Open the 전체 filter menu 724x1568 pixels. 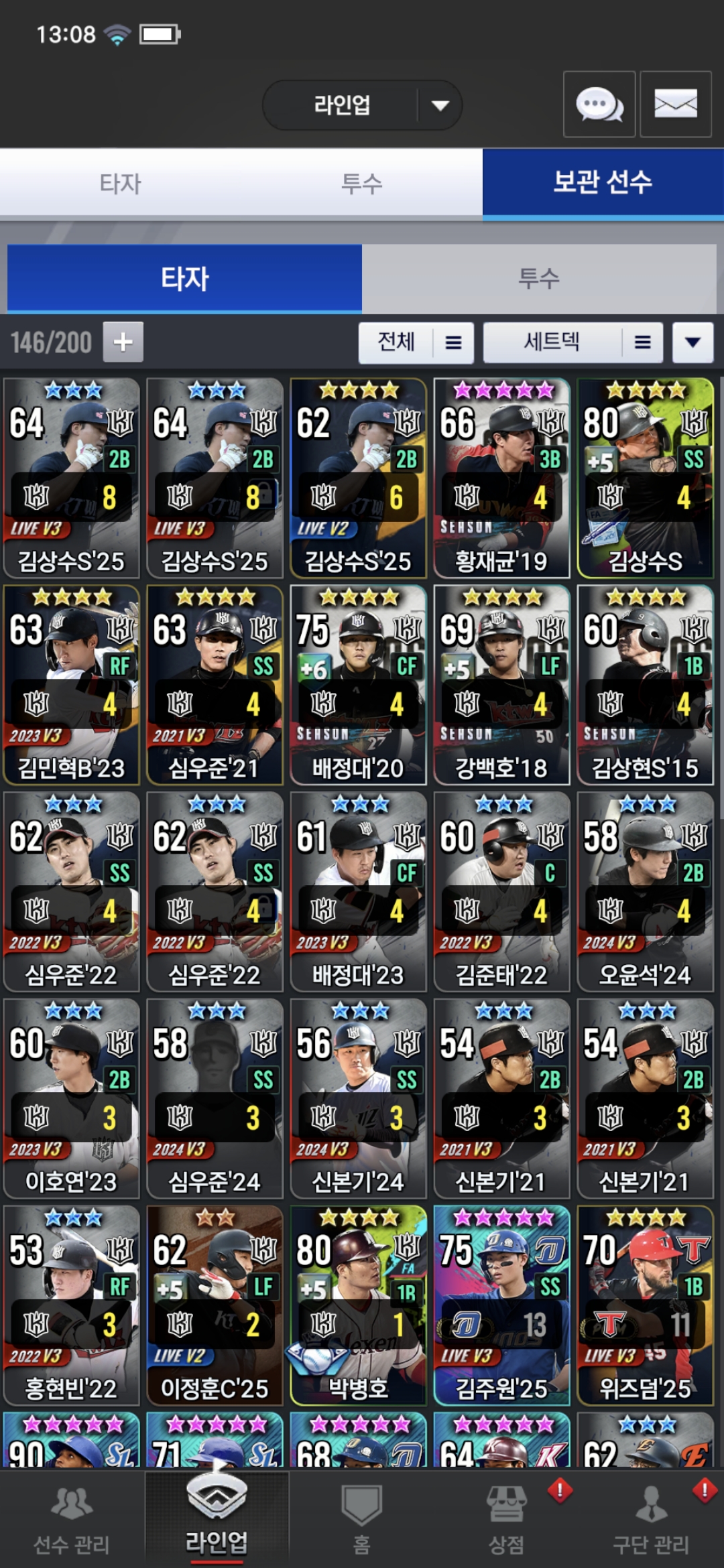(416, 342)
